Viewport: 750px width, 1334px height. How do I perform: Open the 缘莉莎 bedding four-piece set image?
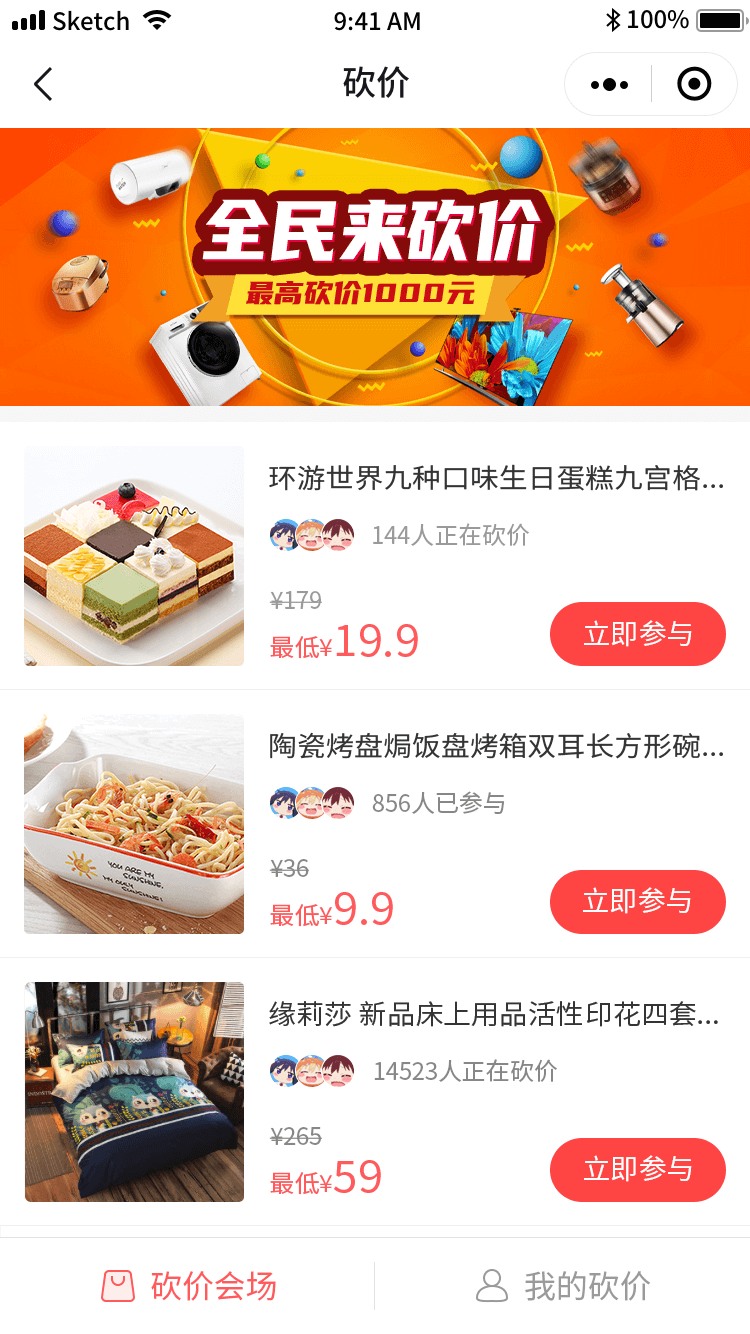tap(134, 1092)
